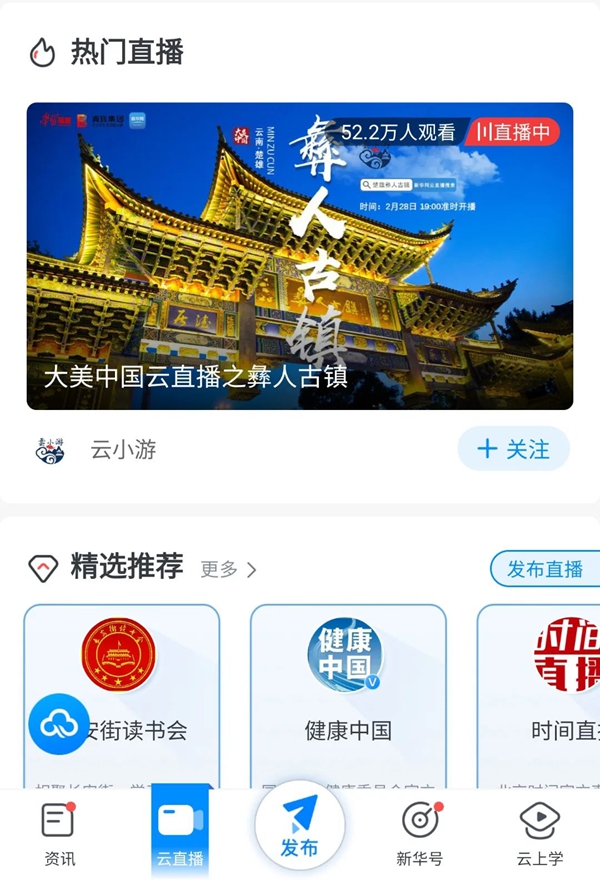This screenshot has height=880, width=600.
Task: Go to the 新华号 tab
Action: pyautogui.click(x=420, y=832)
